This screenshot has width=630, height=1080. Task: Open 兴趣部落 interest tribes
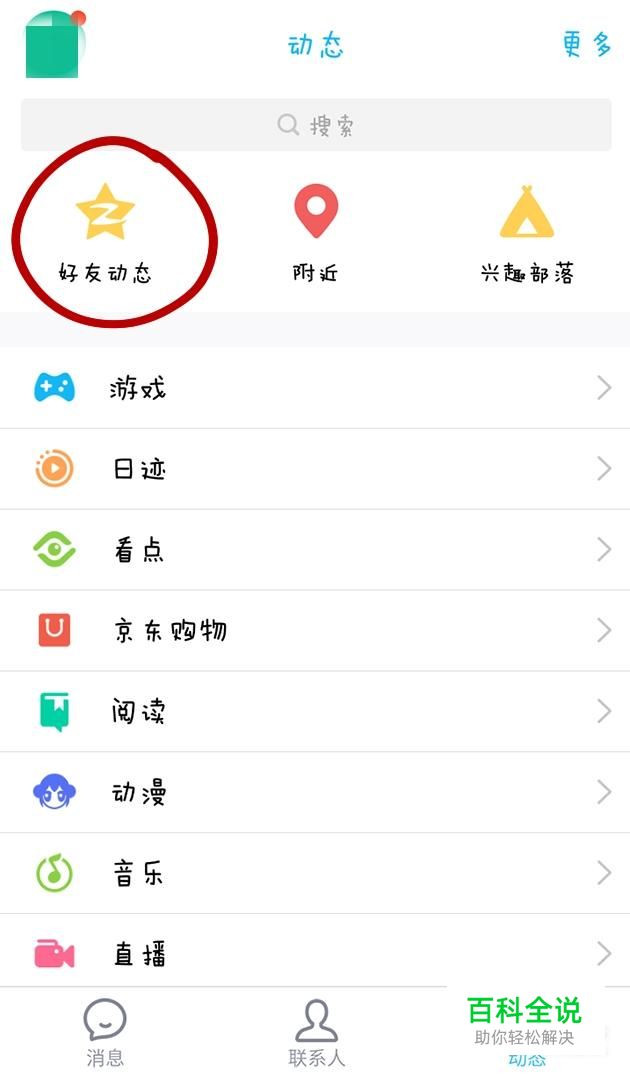click(x=527, y=233)
